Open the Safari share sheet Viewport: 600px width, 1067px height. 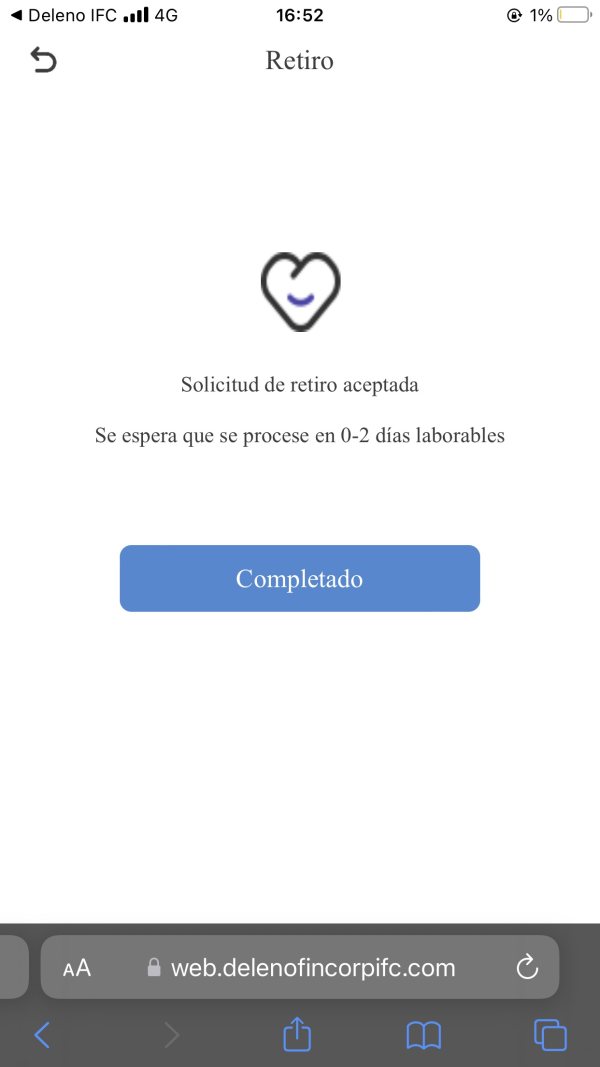point(297,1034)
